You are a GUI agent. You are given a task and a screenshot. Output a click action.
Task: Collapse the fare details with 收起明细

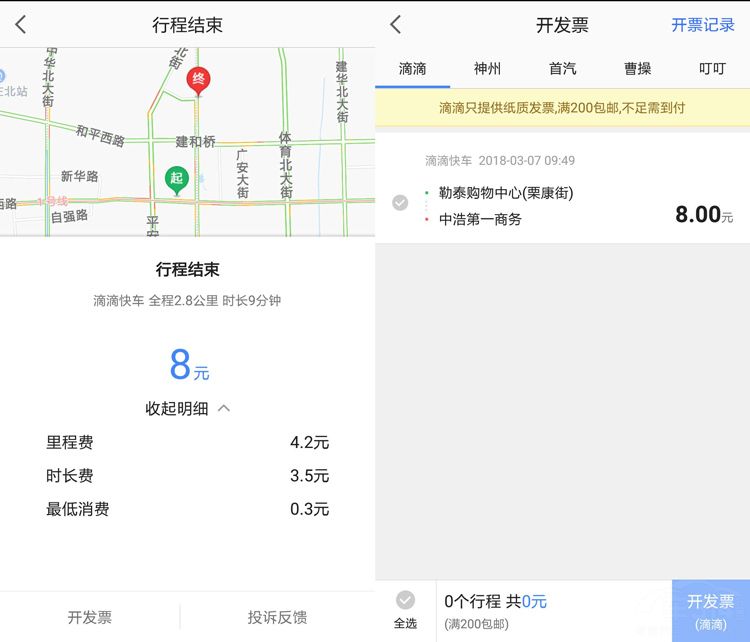point(187,408)
